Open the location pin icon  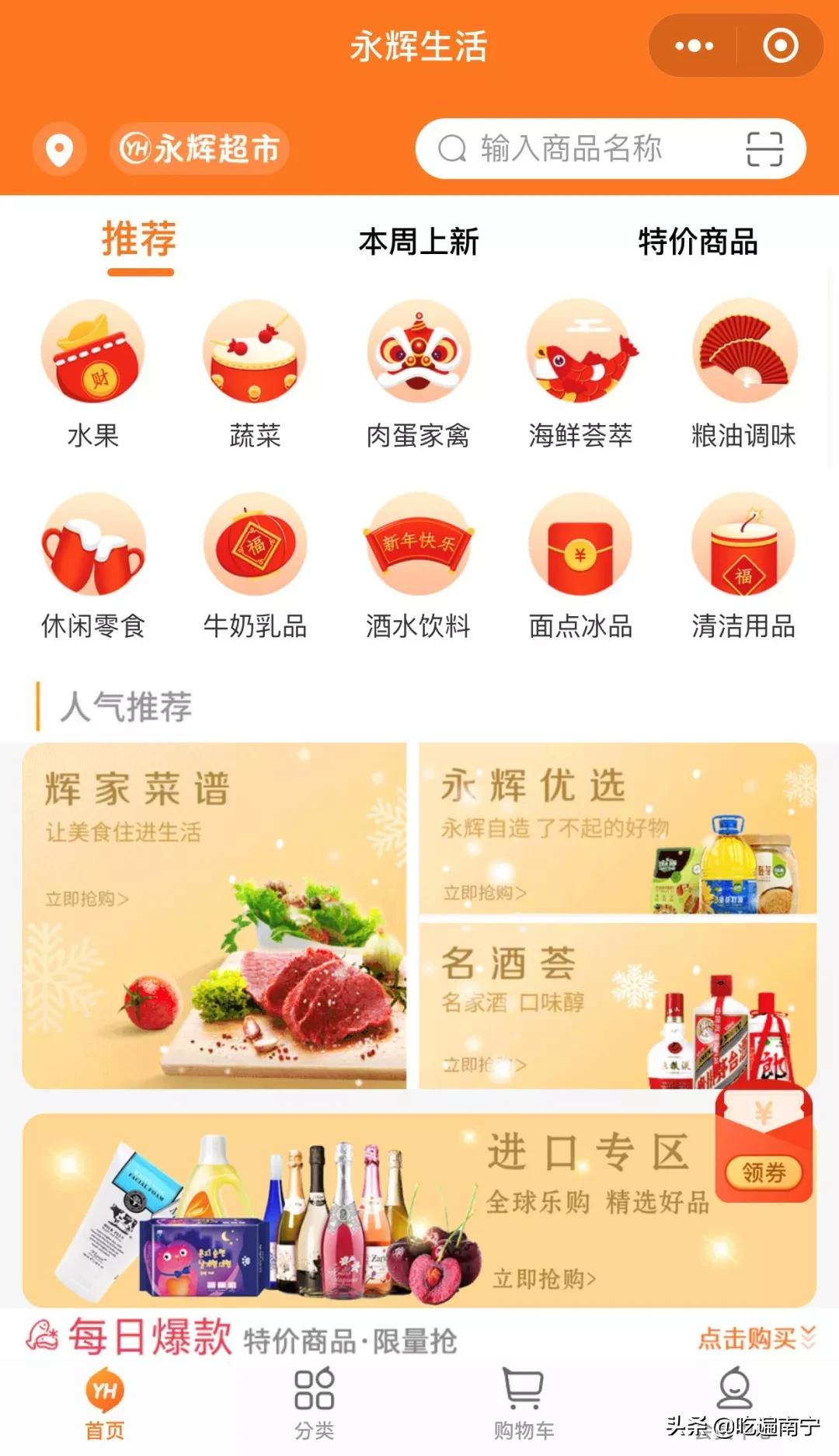(60, 148)
